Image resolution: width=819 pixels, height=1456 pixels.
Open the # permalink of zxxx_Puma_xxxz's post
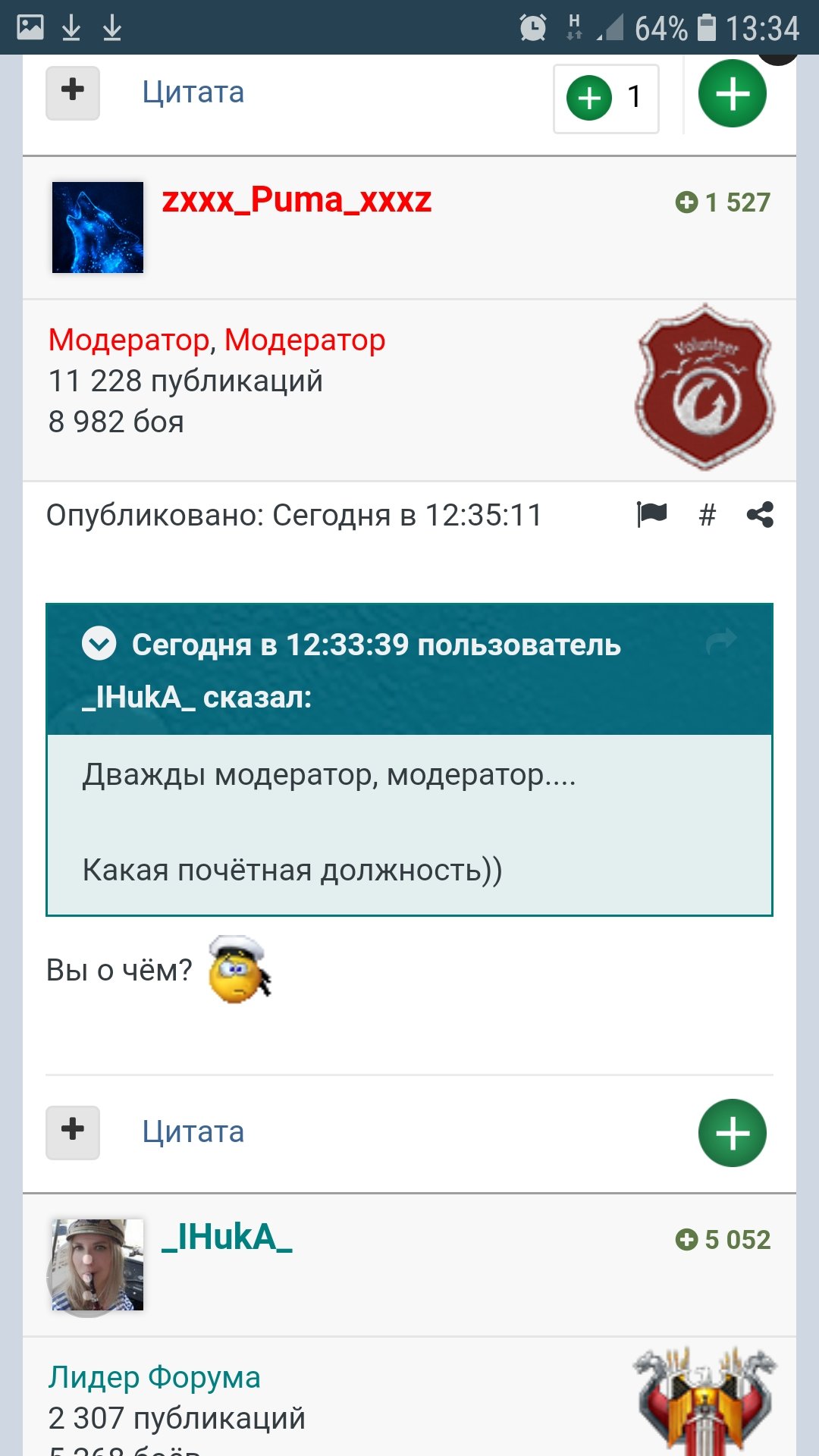pos(707,516)
